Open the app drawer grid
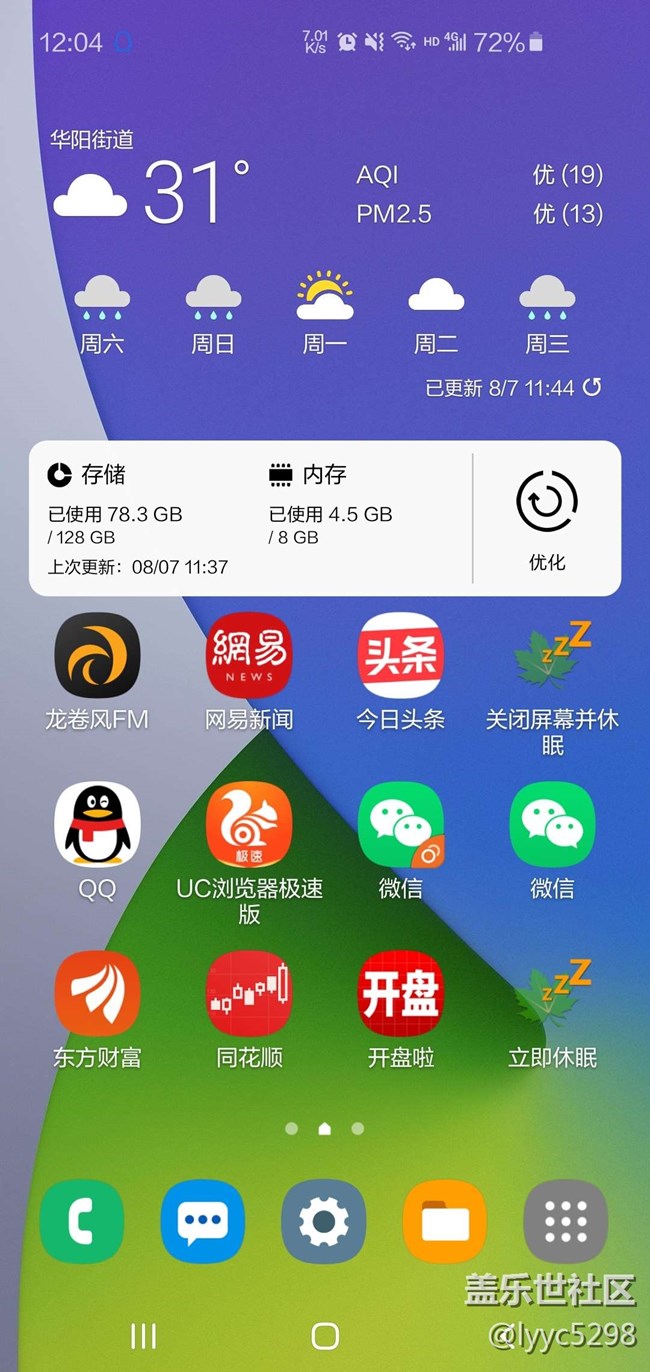 566,1221
